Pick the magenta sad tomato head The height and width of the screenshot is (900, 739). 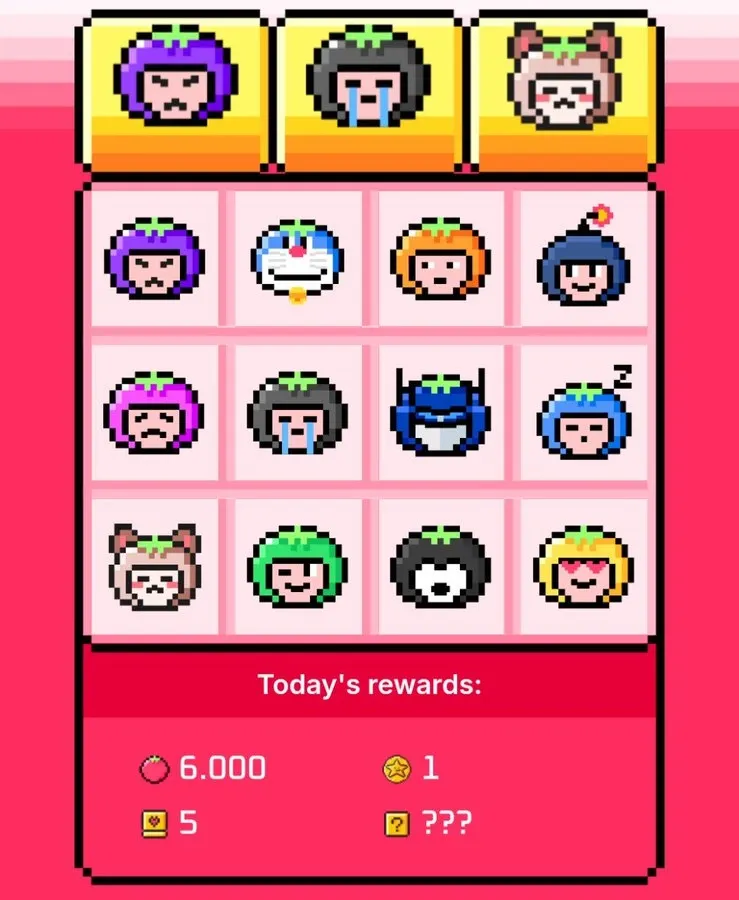point(154,412)
